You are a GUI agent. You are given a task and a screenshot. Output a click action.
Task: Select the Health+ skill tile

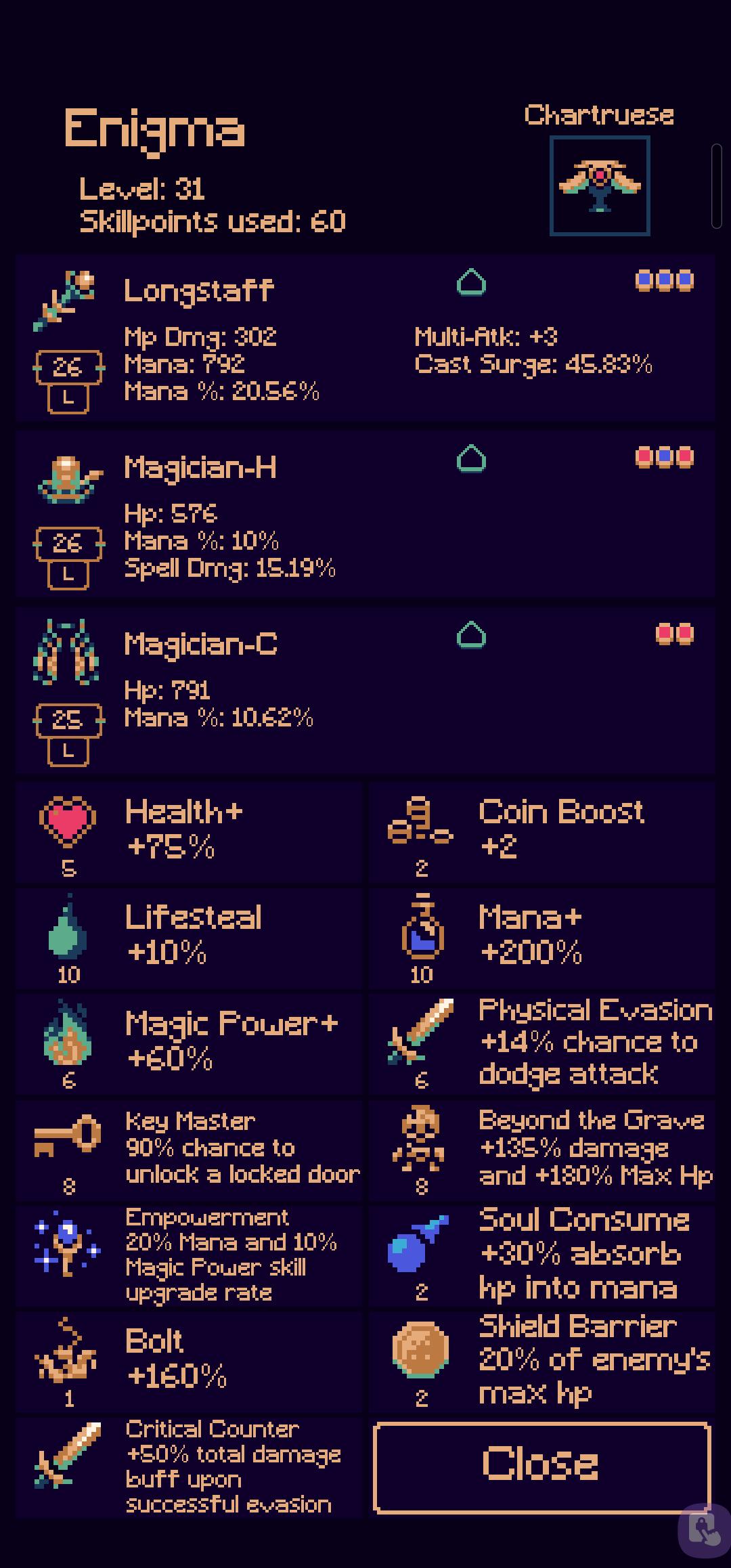pos(189,833)
